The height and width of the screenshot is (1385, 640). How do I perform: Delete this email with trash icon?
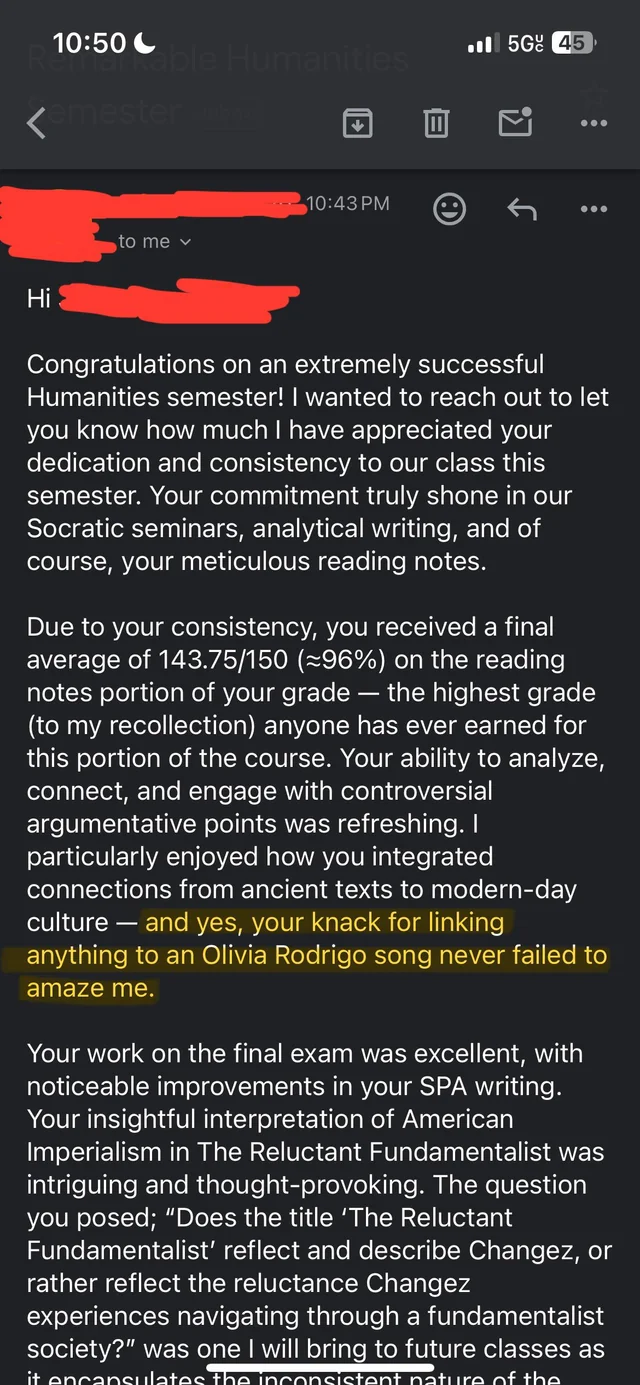click(x=436, y=123)
